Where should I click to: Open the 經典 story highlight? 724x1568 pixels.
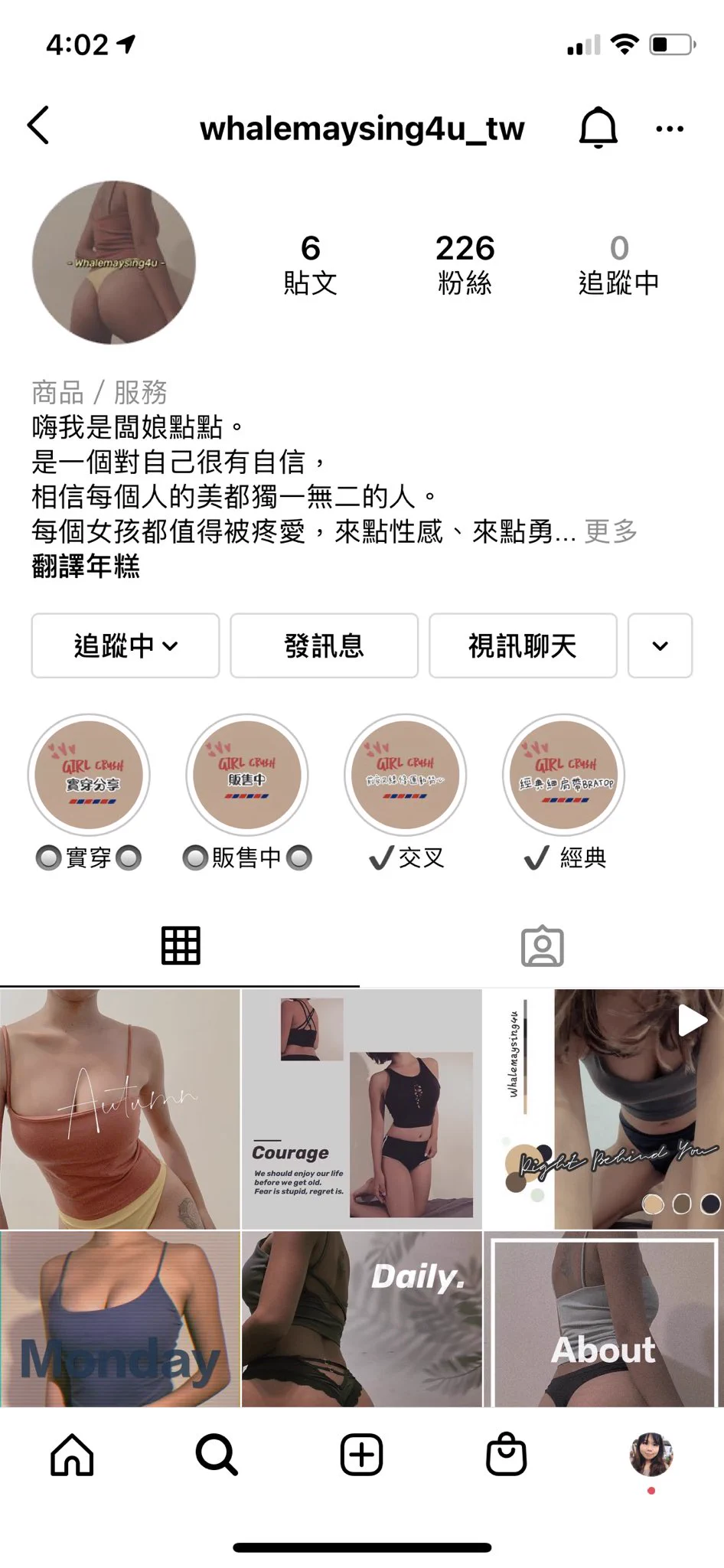coord(564,775)
